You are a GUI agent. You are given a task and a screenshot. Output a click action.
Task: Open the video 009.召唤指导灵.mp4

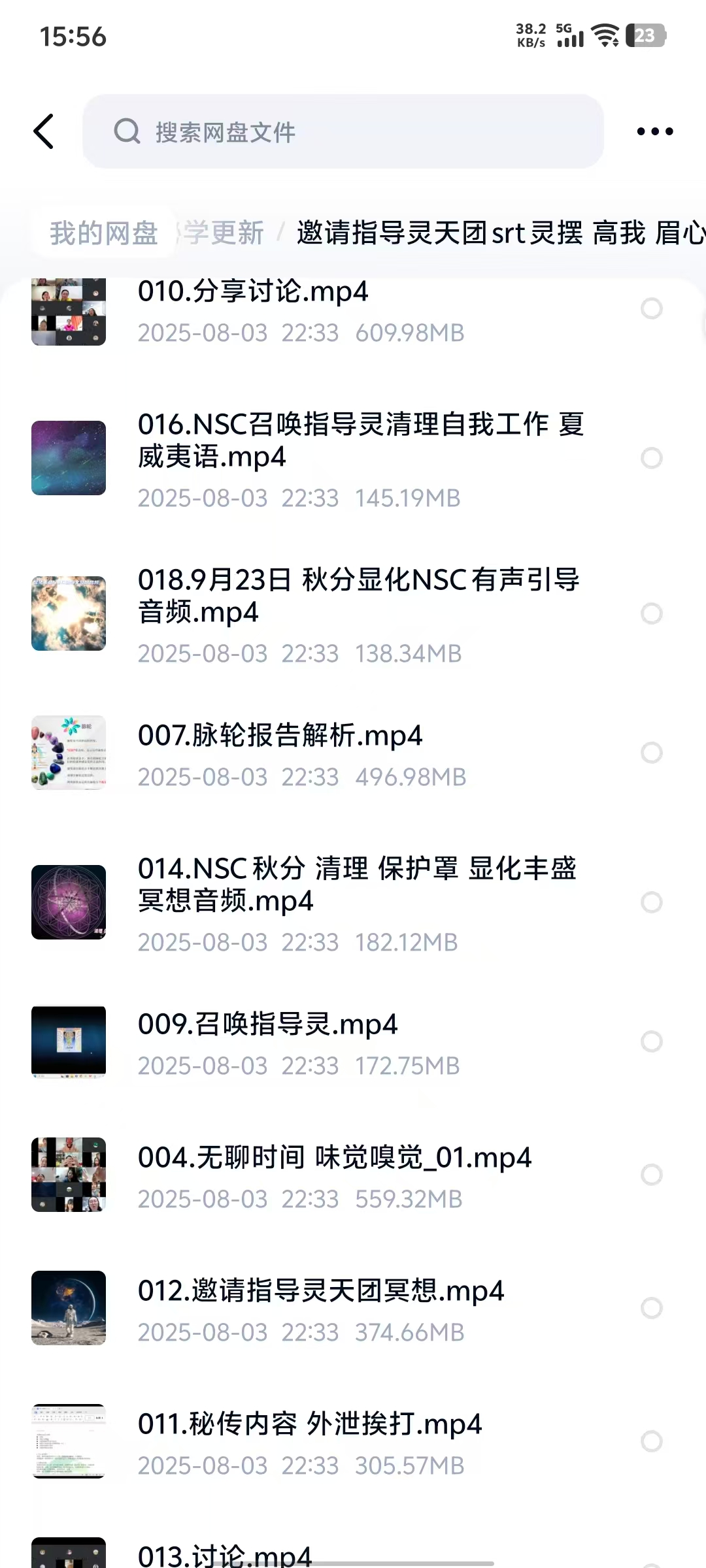[267, 1025]
